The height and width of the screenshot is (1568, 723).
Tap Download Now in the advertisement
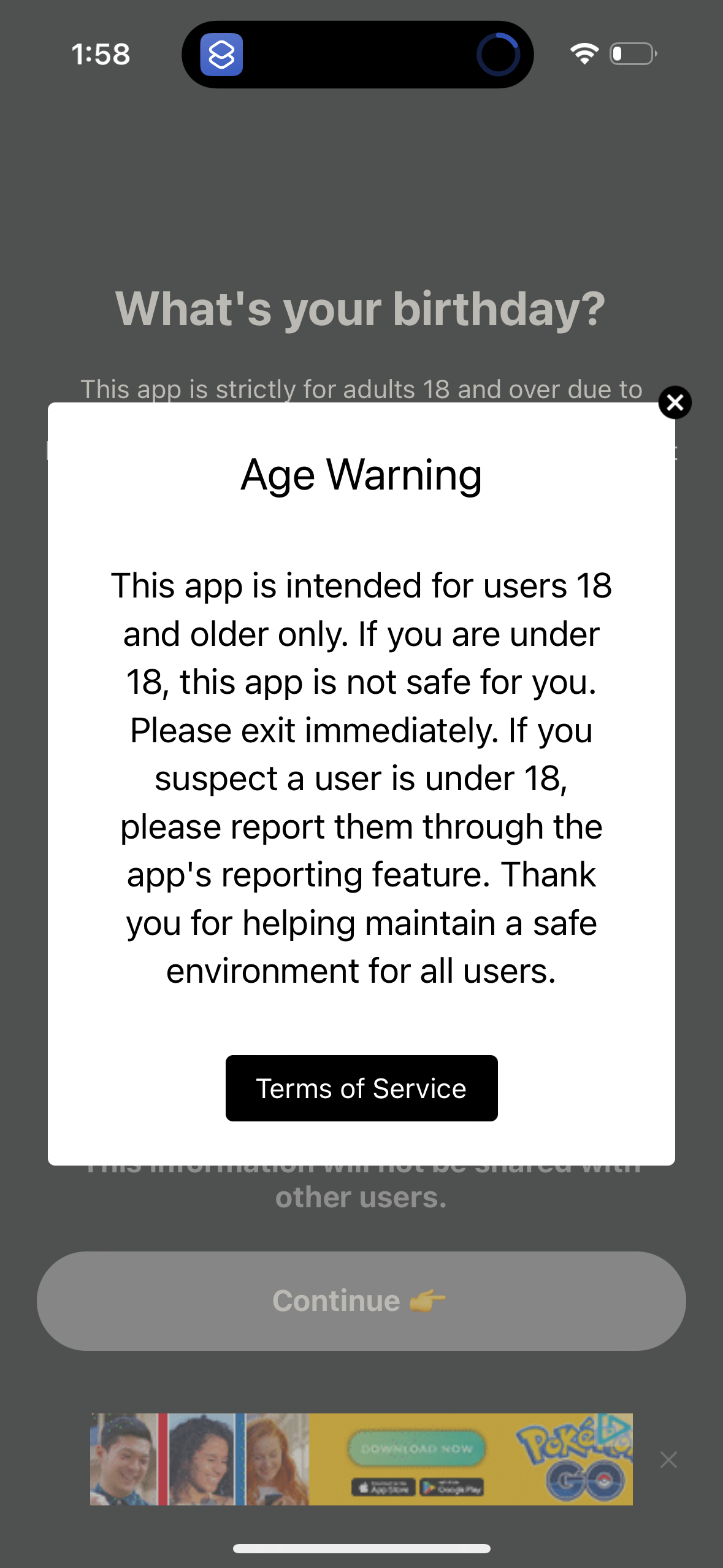[416, 1448]
